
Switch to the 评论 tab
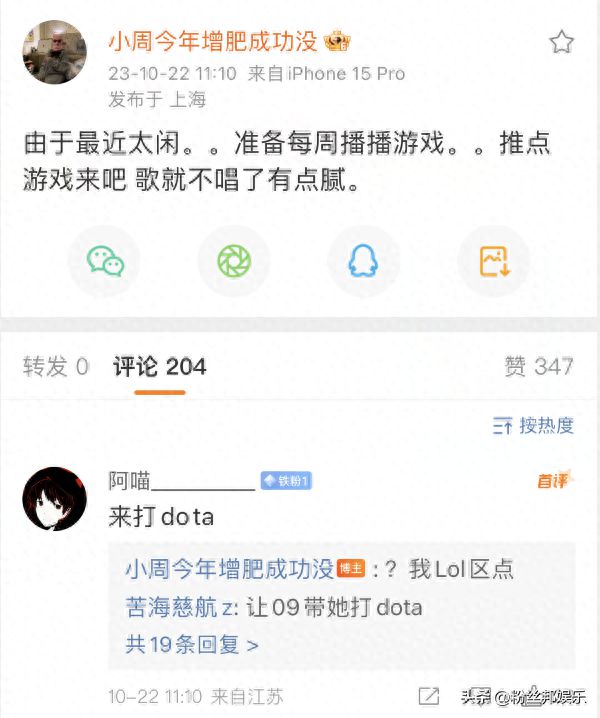point(160,366)
